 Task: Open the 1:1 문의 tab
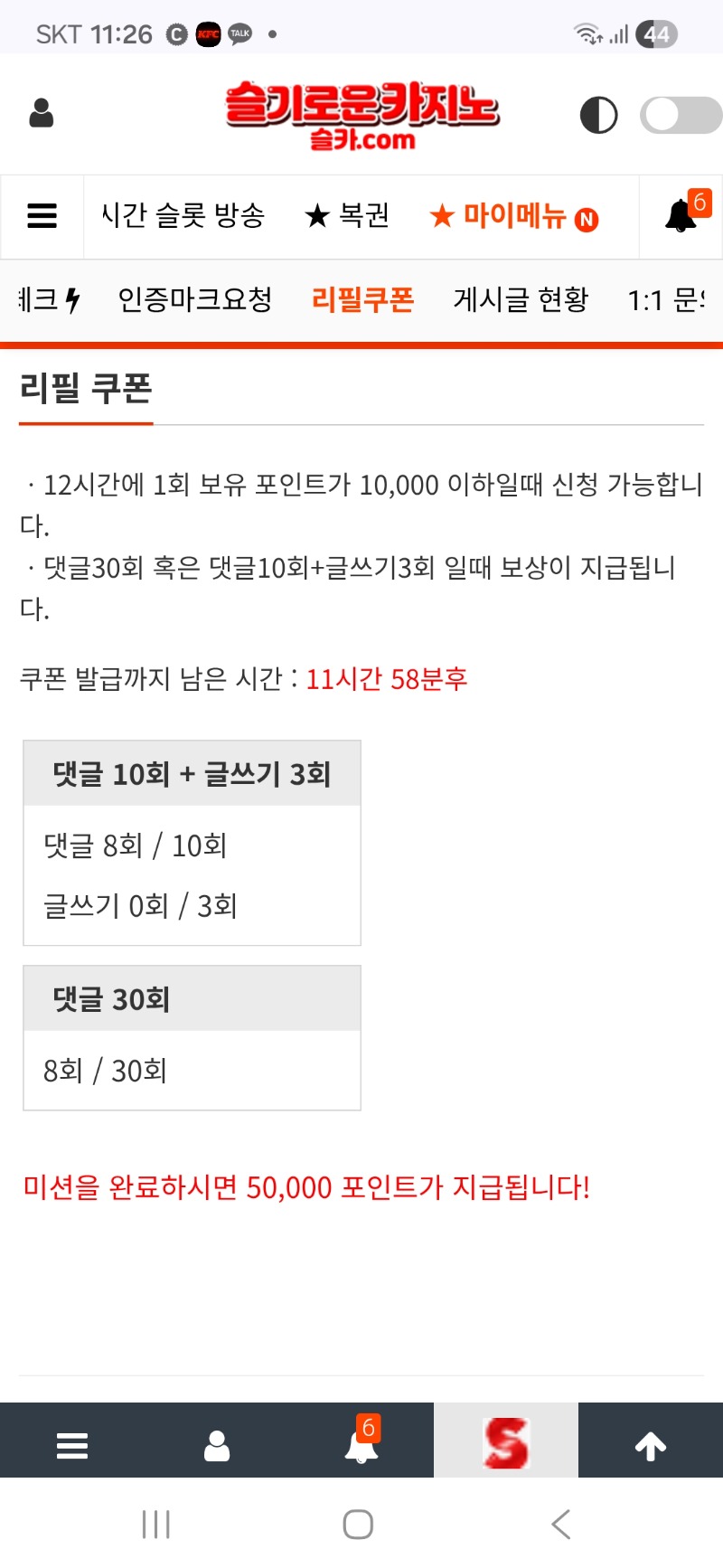667,299
